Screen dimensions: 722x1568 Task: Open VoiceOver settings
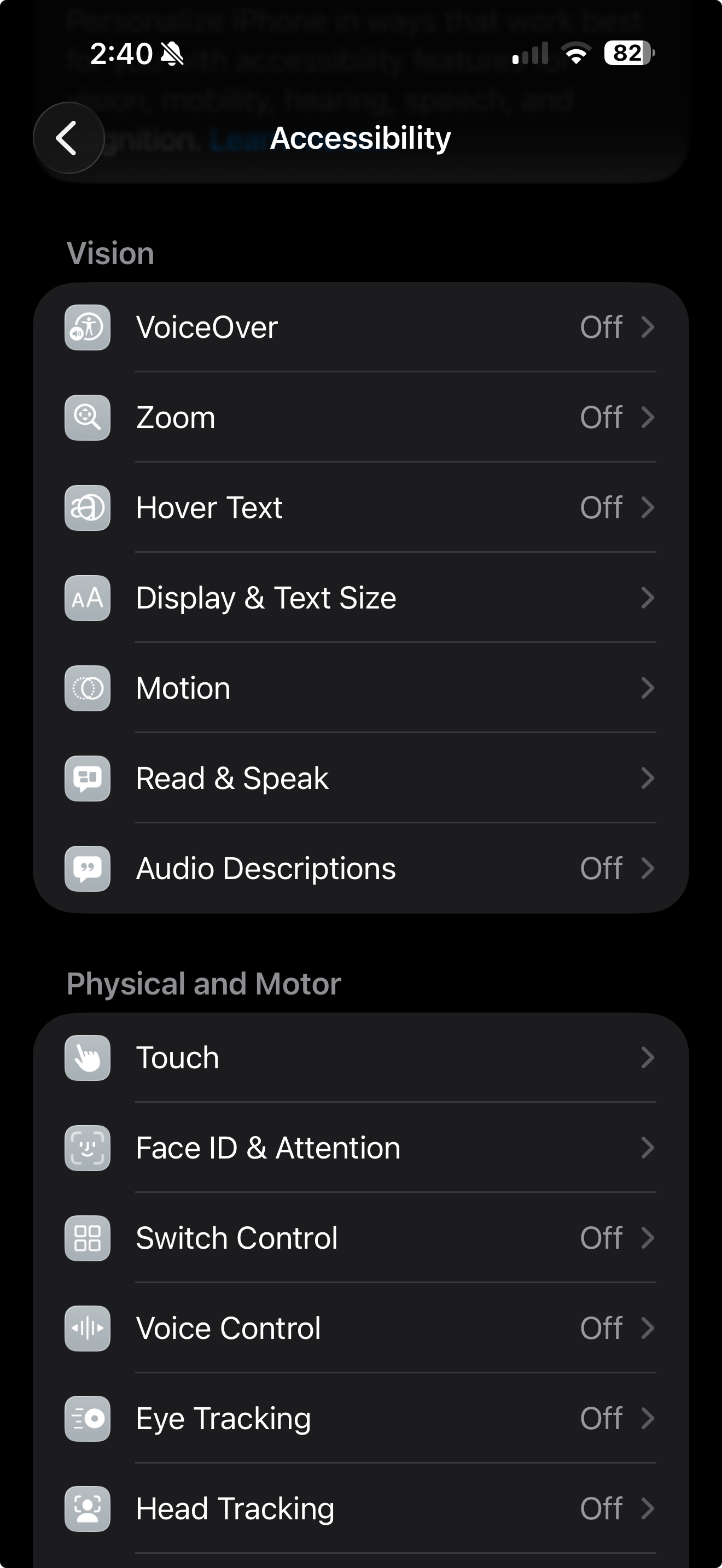(361, 327)
